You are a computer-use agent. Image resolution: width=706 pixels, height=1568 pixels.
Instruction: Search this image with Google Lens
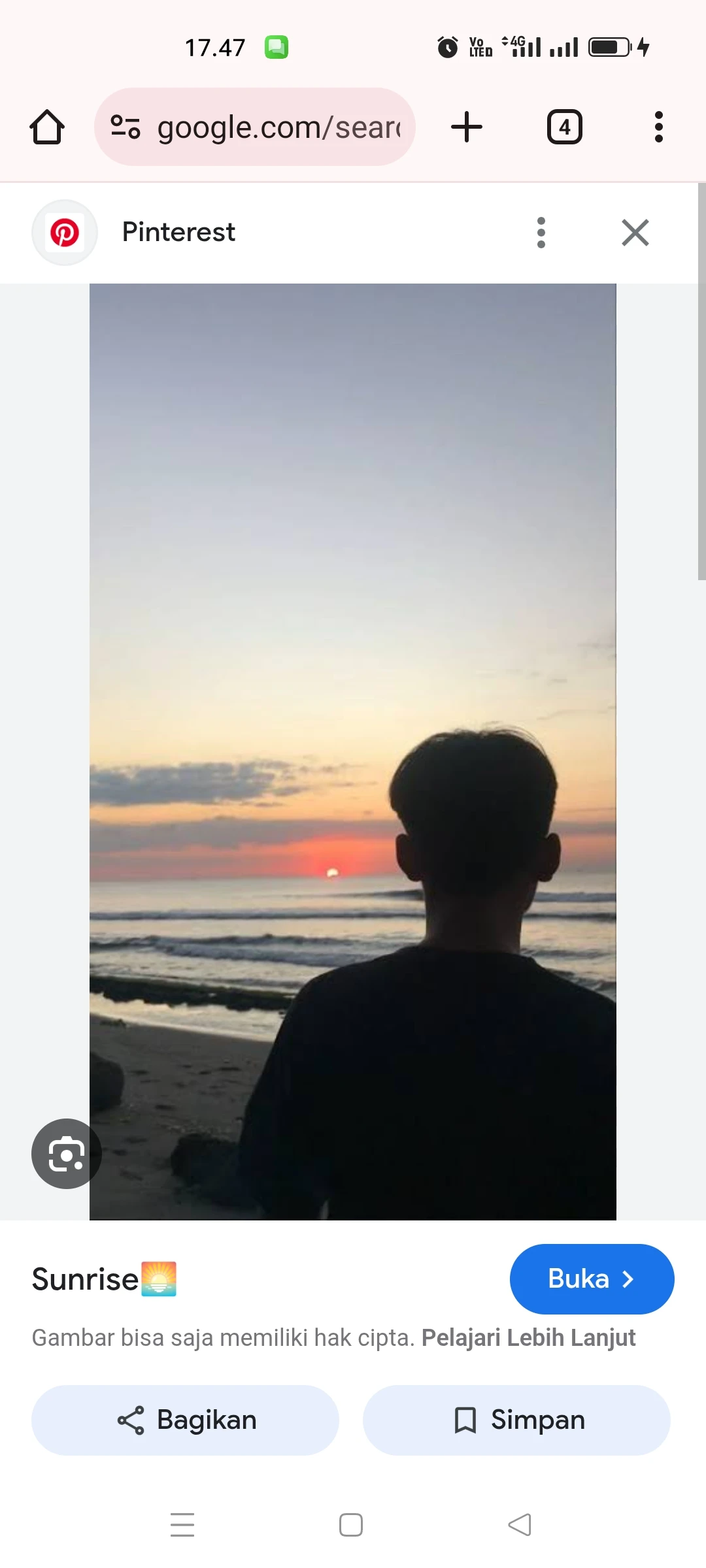click(x=66, y=1153)
